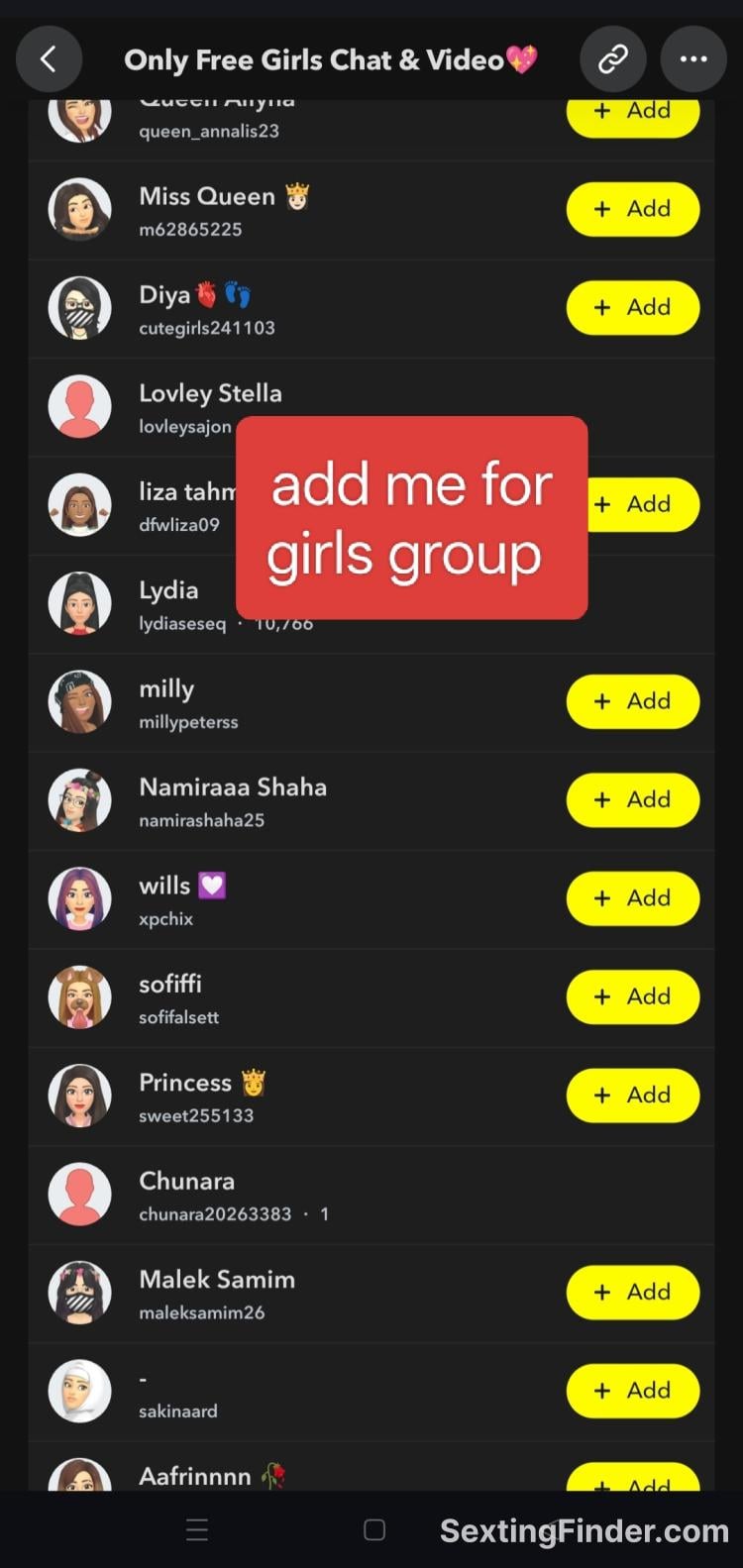Add Malek Samim as a friend
The width and height of the screenshot is (743, 1568).
[x=632, y=1292]
